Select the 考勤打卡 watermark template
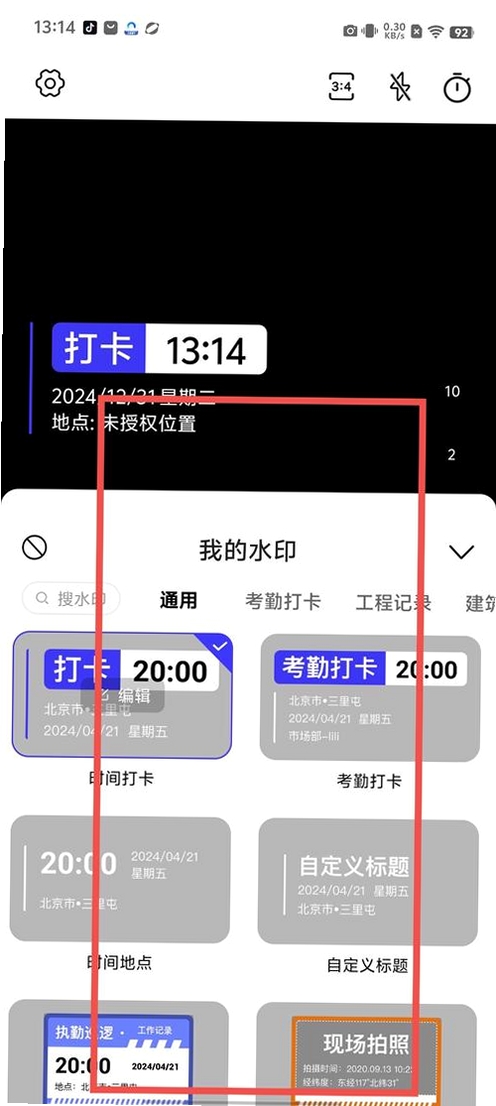Viewport: 496px width, 1106px height. [370, 698]
